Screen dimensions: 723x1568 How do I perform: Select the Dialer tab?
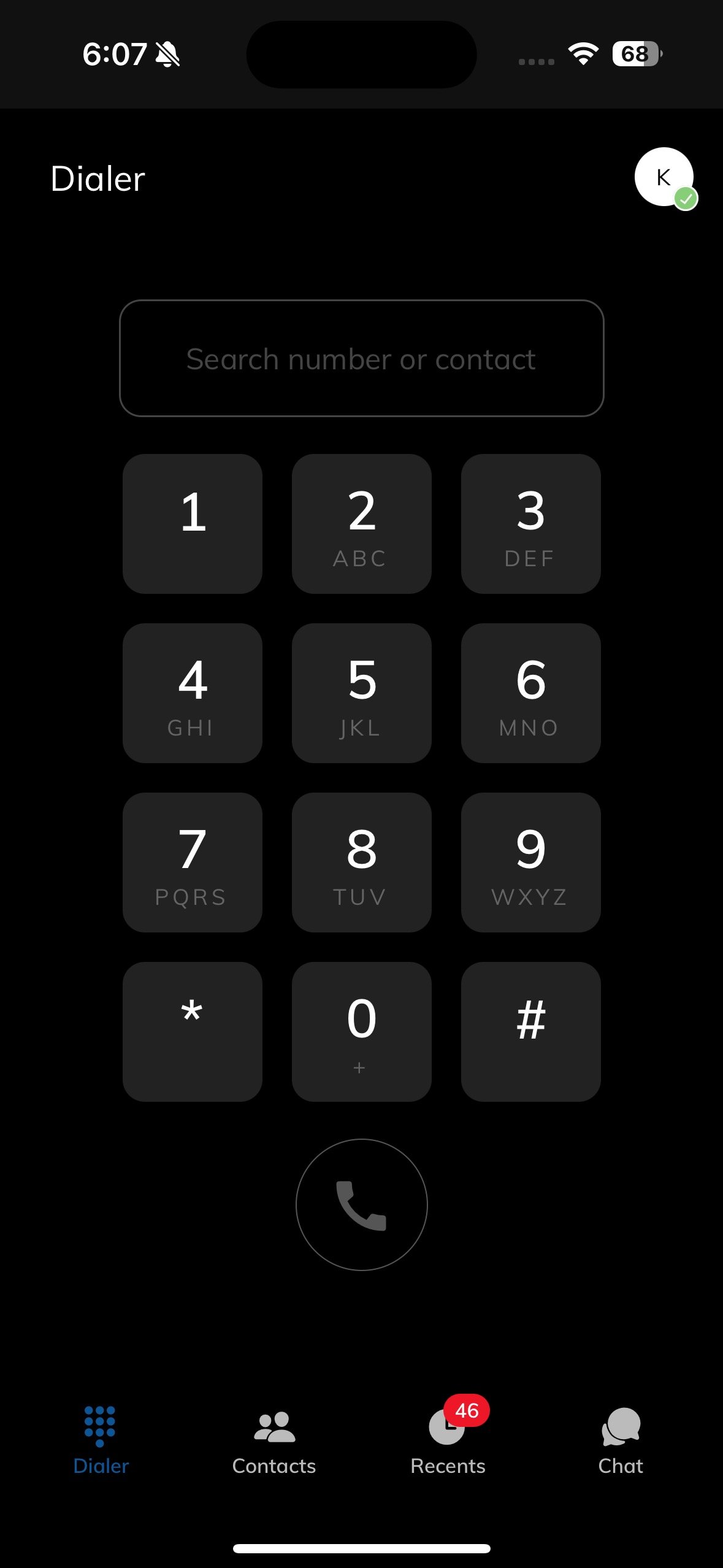tap(101, 1441)
